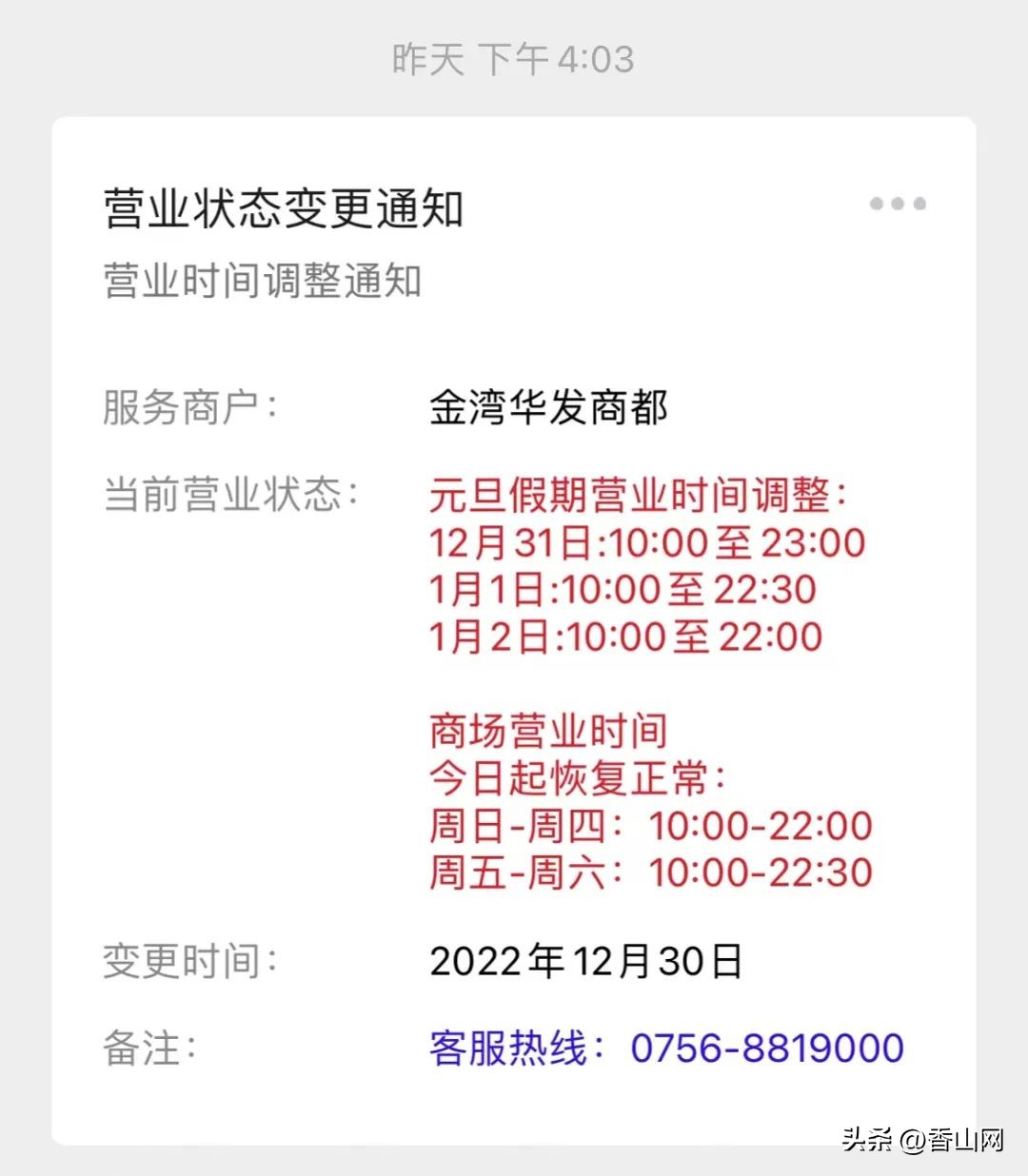1028x1176 pixels.
Task: Select the merchant name 金湾华发商都
Action: (549, 407)
